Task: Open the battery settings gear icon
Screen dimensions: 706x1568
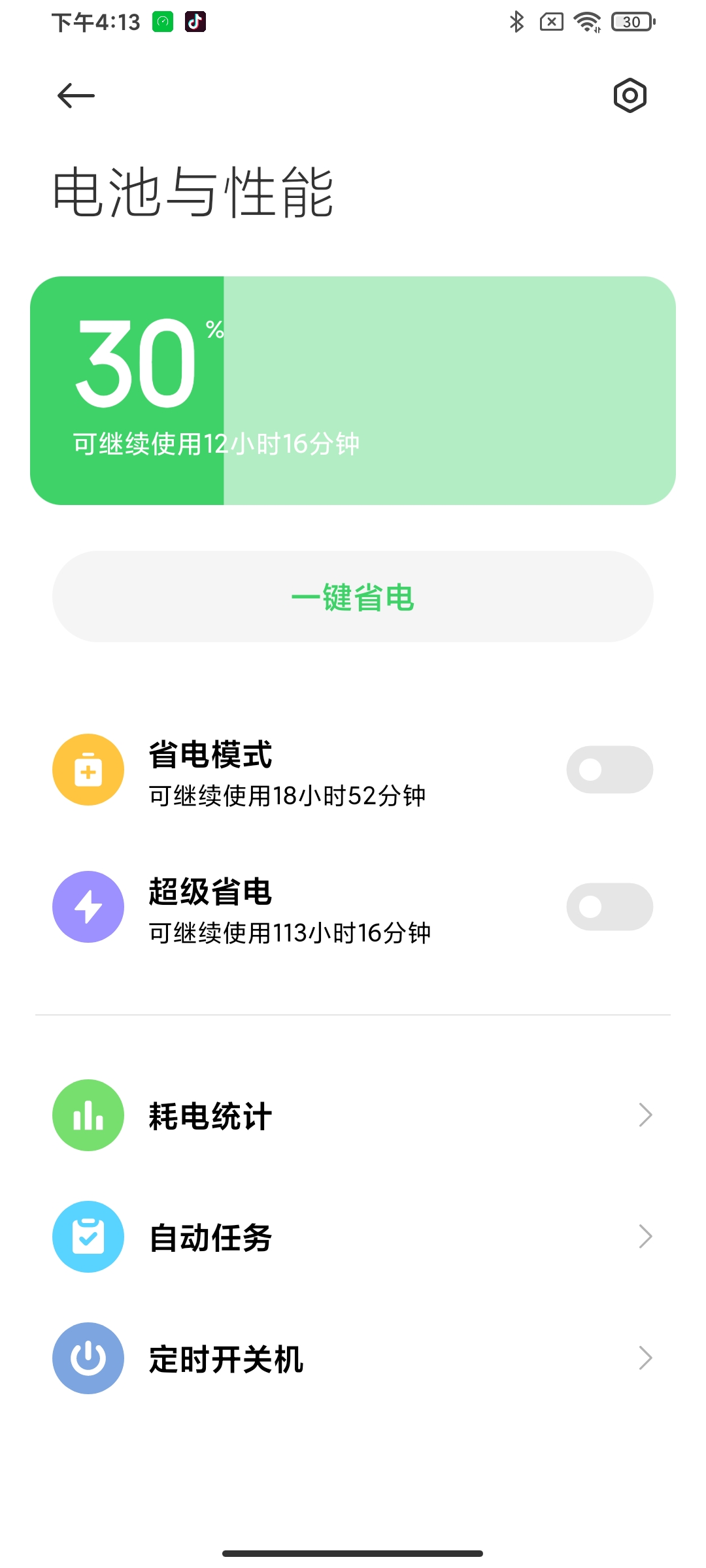Action: tap(630, 96)
